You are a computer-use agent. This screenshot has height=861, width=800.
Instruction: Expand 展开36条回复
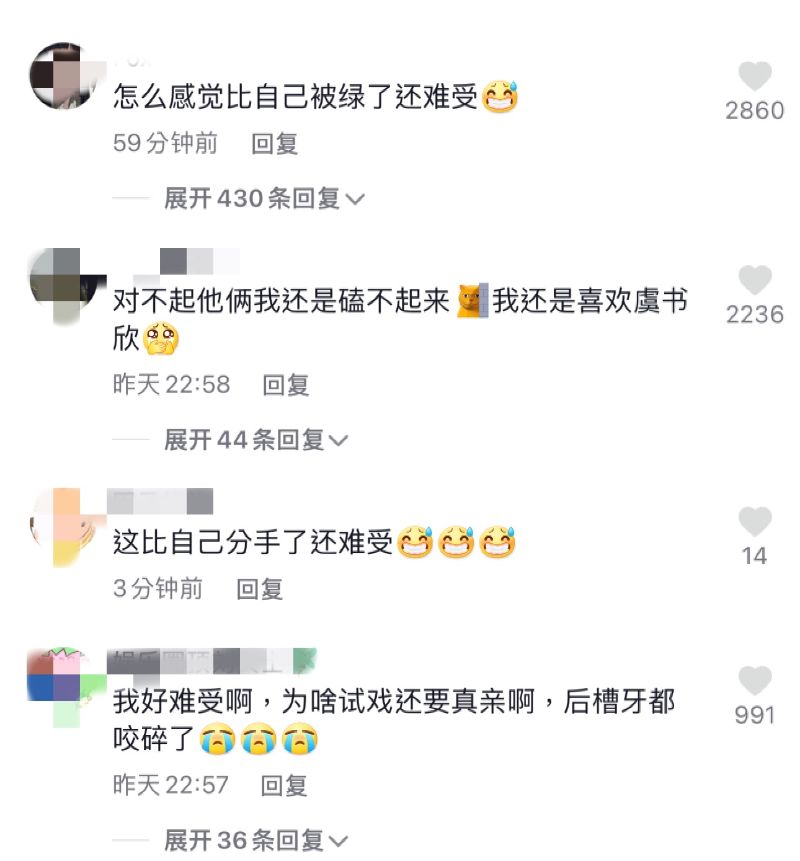(255, 840)
